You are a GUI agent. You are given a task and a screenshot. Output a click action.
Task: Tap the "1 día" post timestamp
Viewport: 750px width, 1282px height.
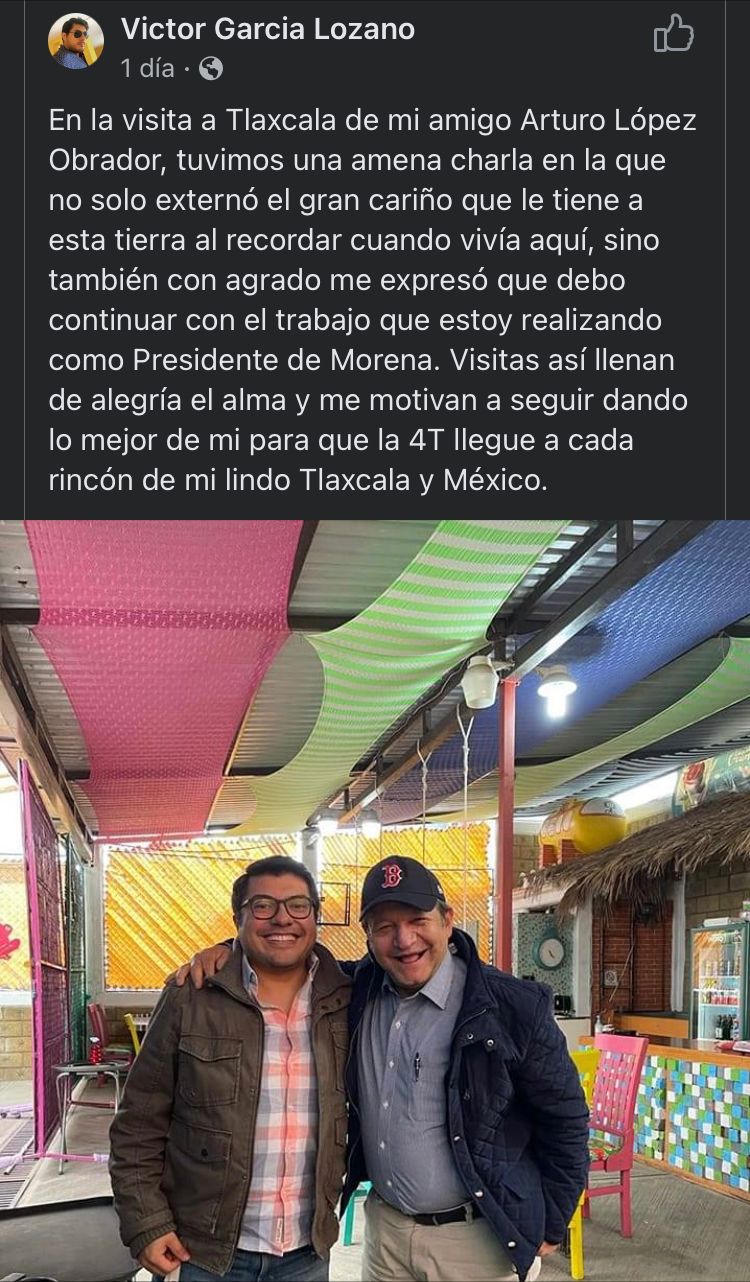(147, 68)
